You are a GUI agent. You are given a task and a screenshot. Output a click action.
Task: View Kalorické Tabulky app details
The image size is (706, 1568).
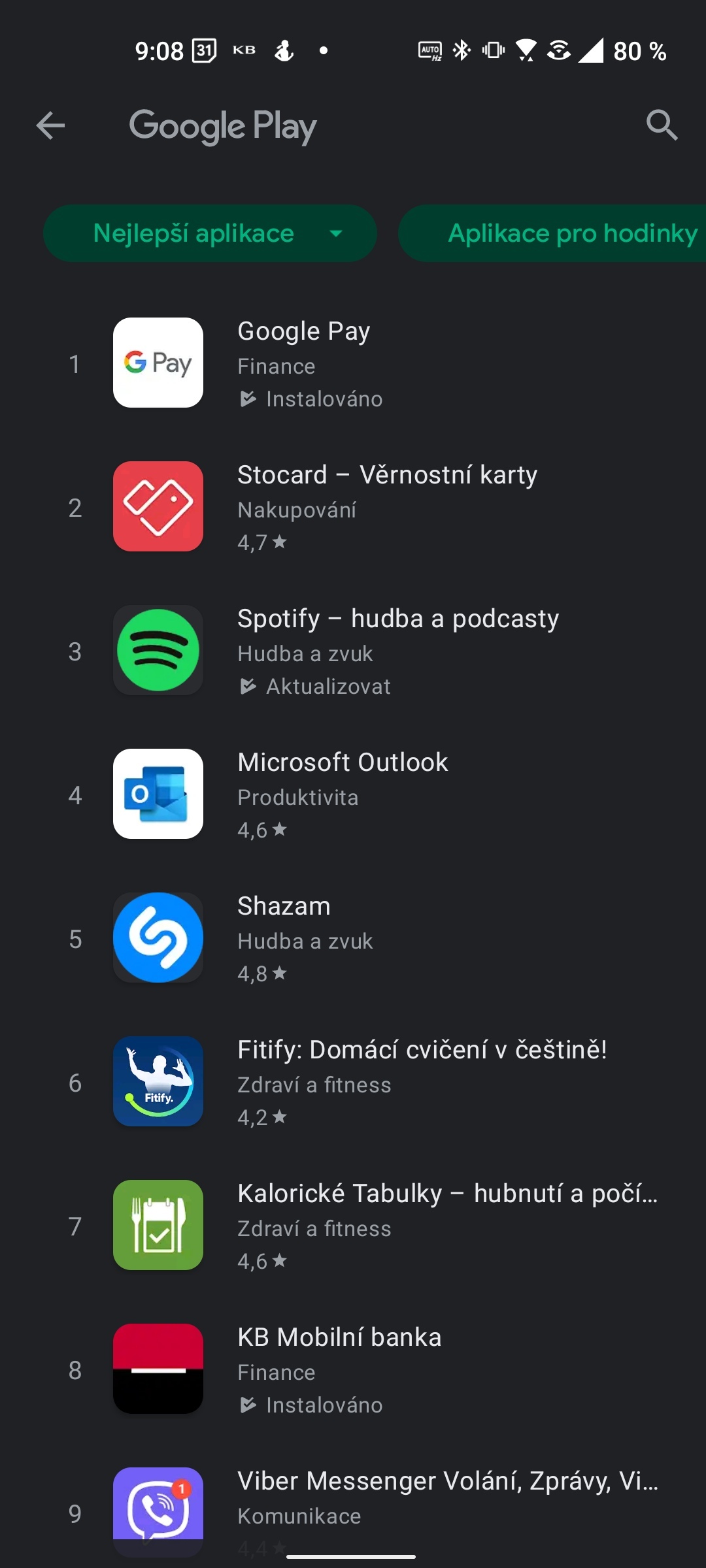[353, 1226]
